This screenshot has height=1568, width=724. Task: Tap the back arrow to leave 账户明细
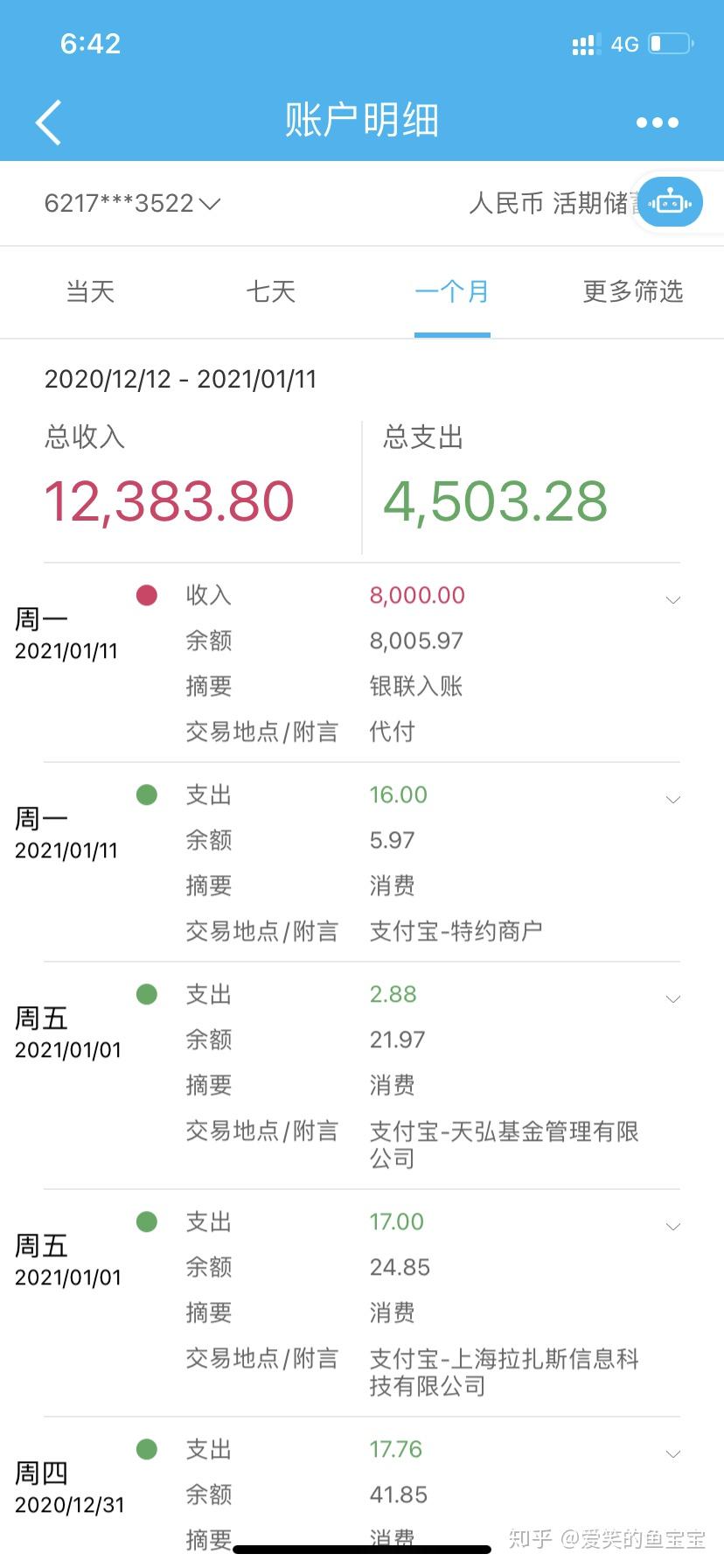pos(48,121)
